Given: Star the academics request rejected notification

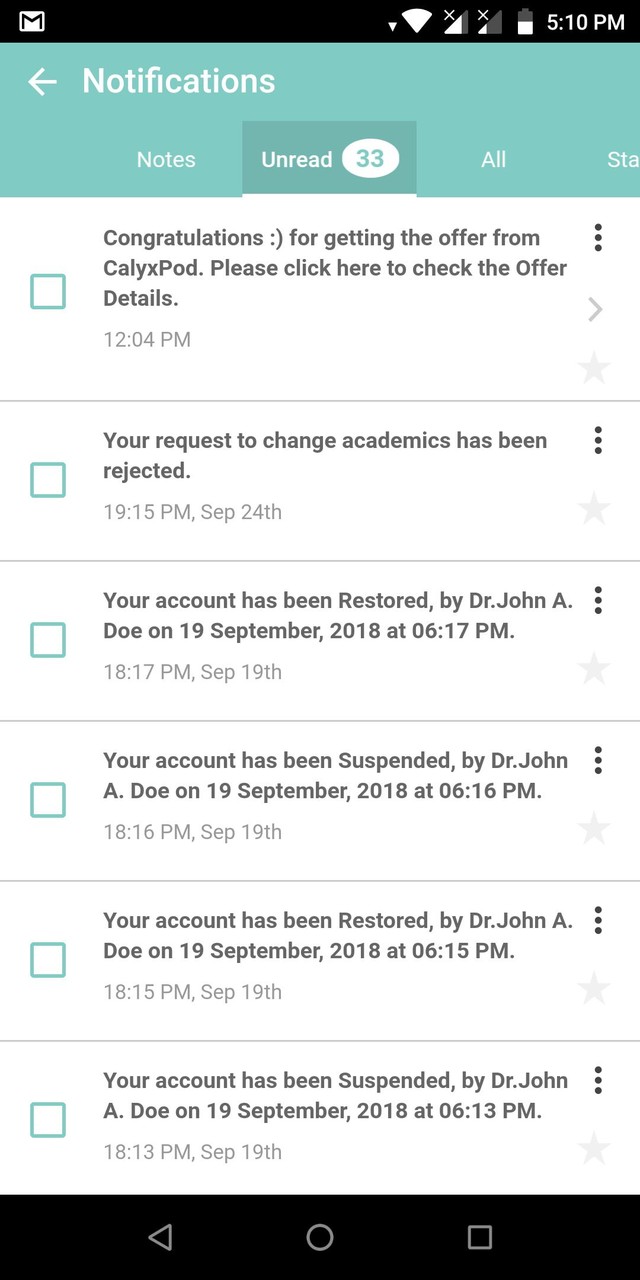Looking at the screenshot, I should (594, 508).
